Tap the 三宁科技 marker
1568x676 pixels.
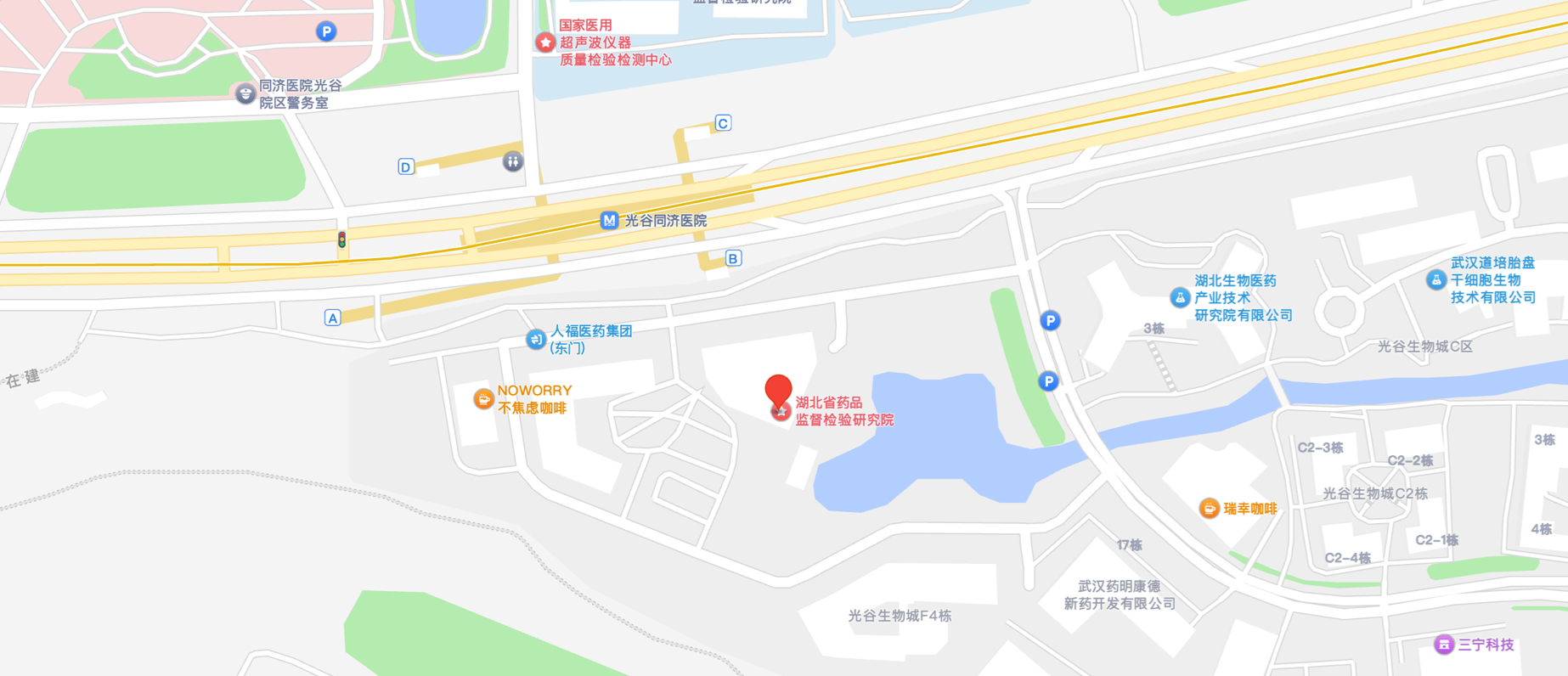pos(1444,645)
